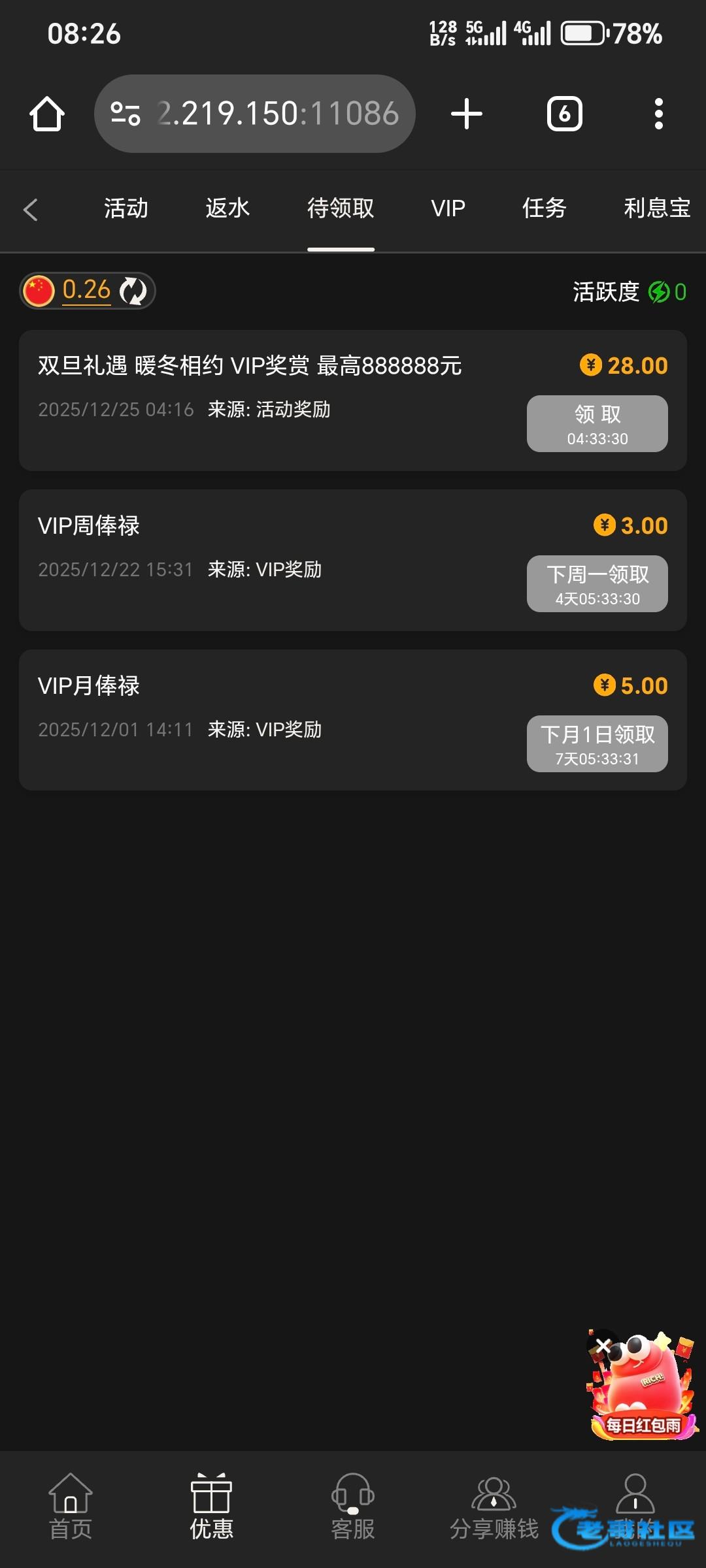Open the VIP tab

click(448, 208)
